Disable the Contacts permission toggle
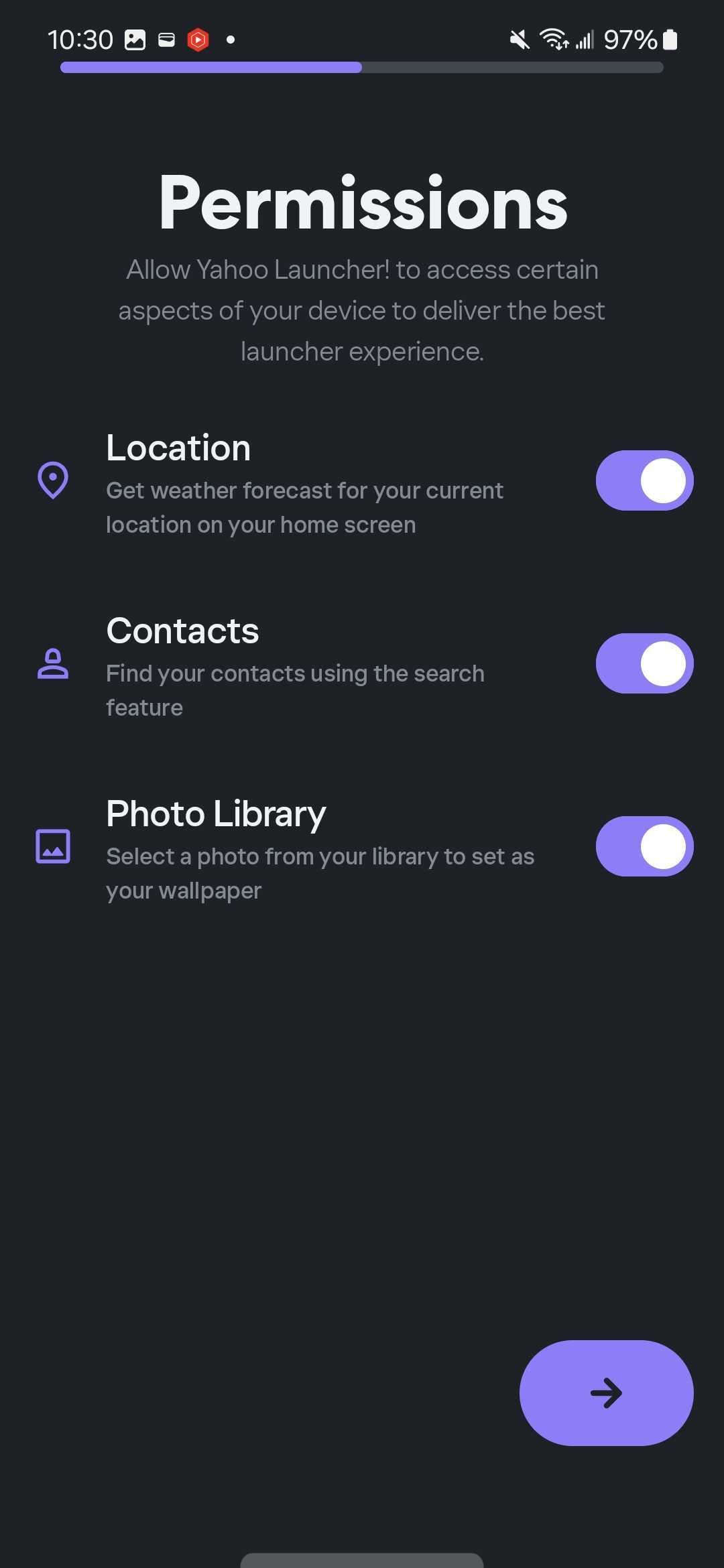 click(644, 663)
